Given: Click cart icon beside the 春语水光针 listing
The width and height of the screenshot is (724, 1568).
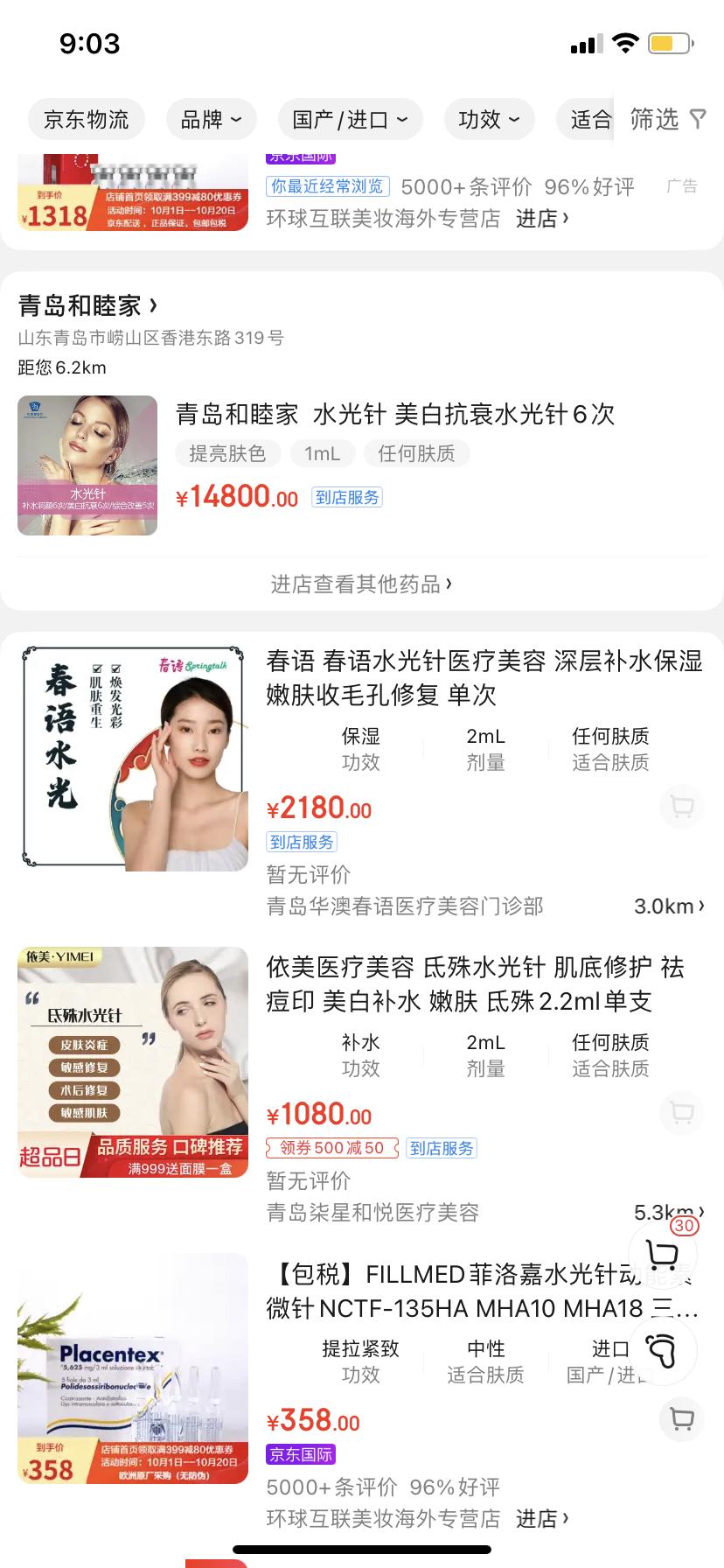Looking at the screenshot, I should pyautogui.click(x=681, y=807).
